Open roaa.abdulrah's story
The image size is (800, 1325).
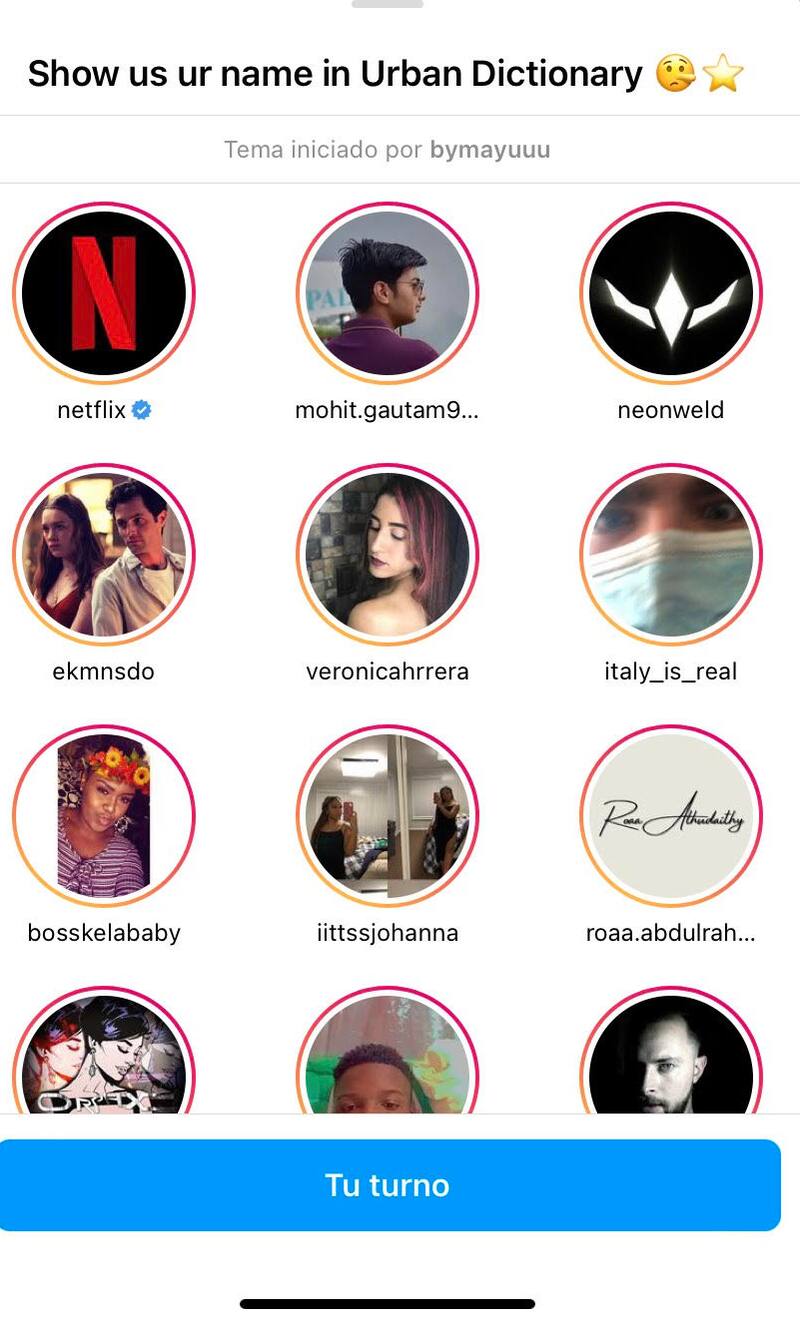(671, 815)
